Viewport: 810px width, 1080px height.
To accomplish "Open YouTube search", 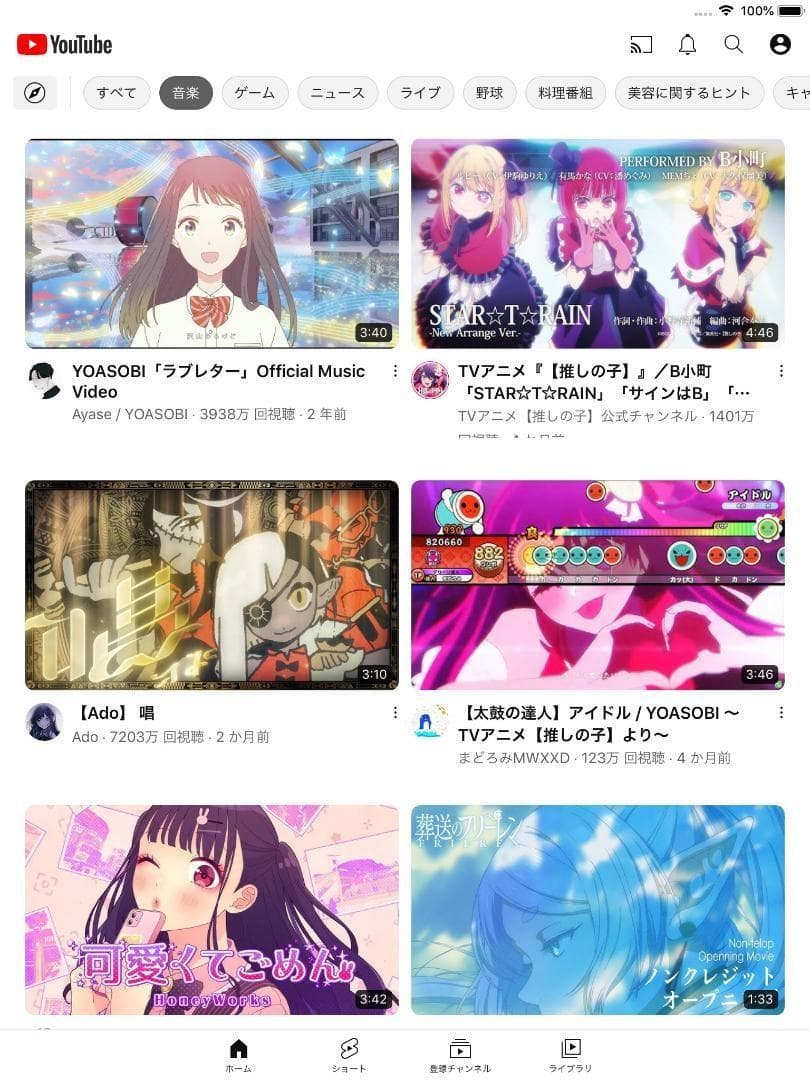I will 734,45.
